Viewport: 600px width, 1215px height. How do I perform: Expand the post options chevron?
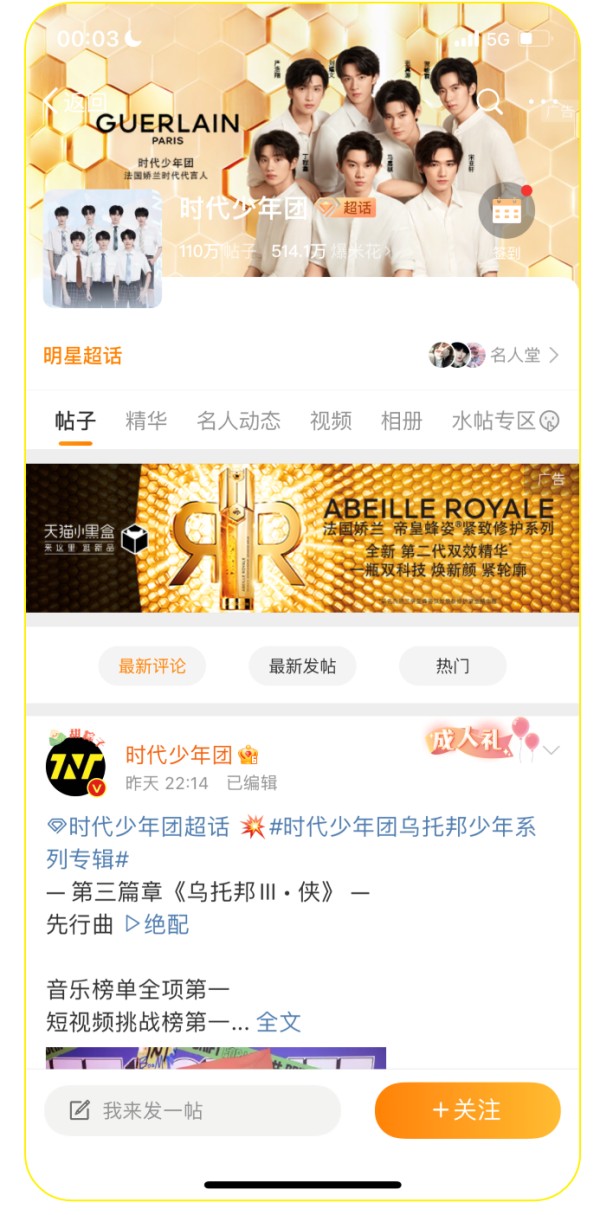(551, 751)
